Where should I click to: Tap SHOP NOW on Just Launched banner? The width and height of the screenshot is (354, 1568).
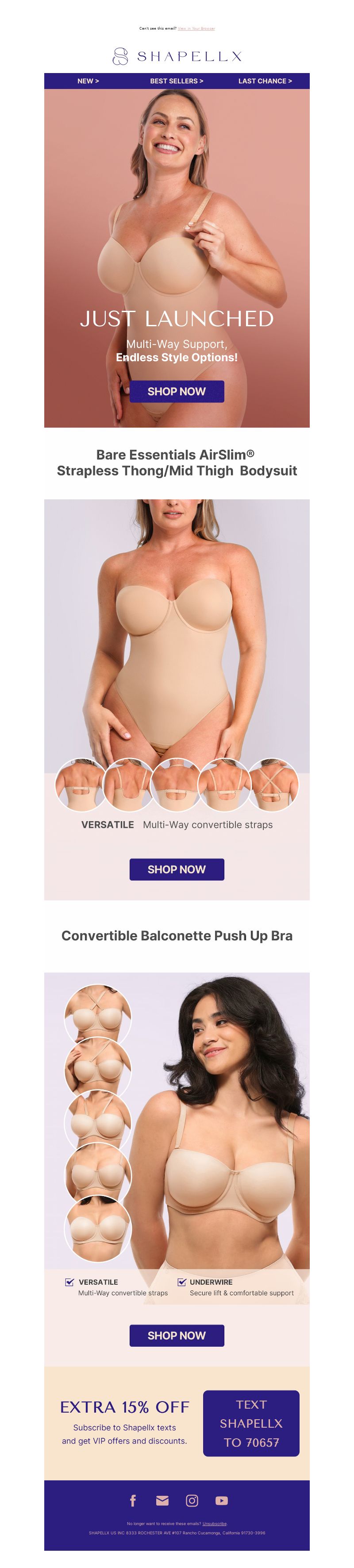[177, 391]
